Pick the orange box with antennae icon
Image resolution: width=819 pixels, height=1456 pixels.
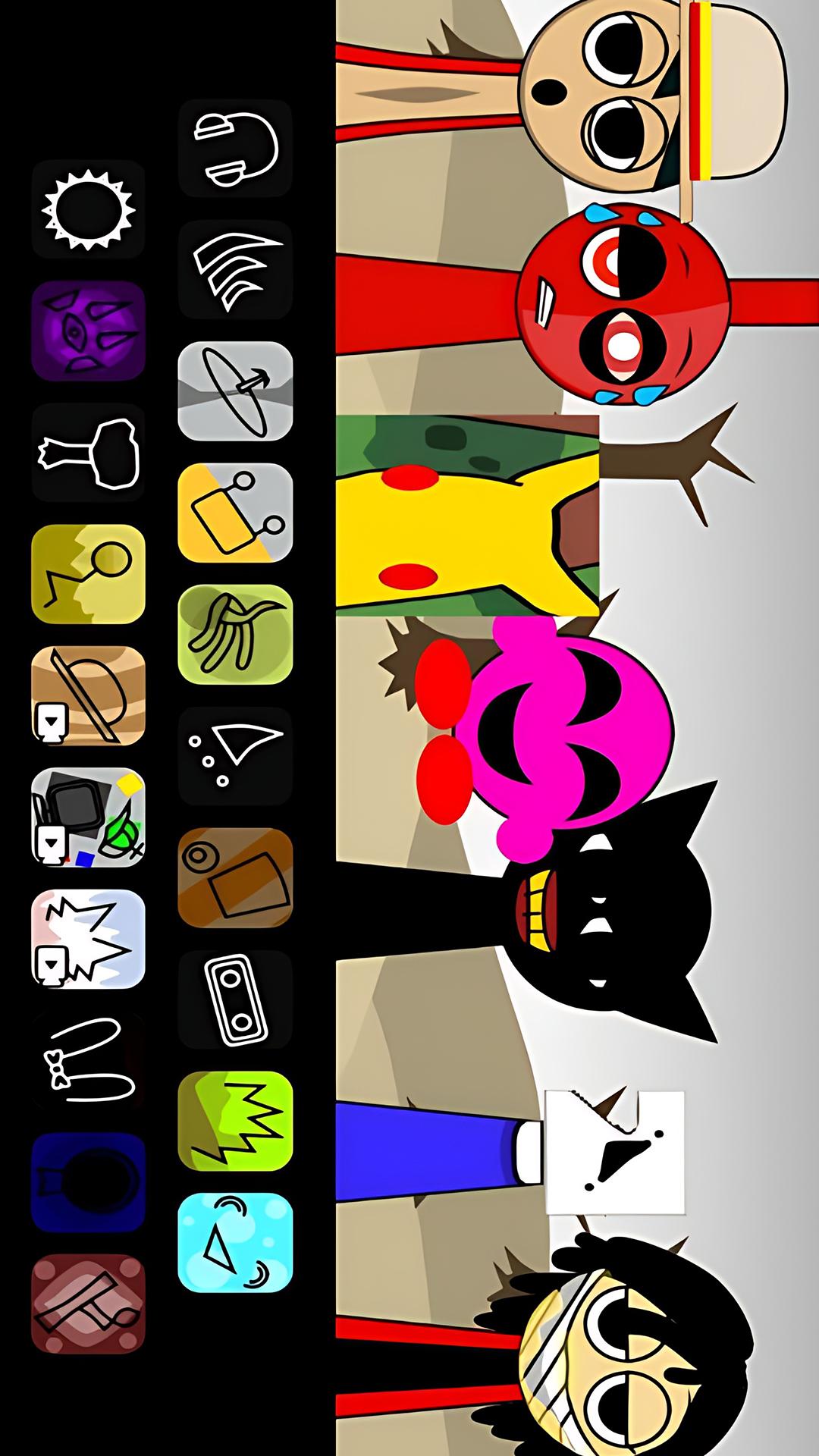tap(235, 513)
